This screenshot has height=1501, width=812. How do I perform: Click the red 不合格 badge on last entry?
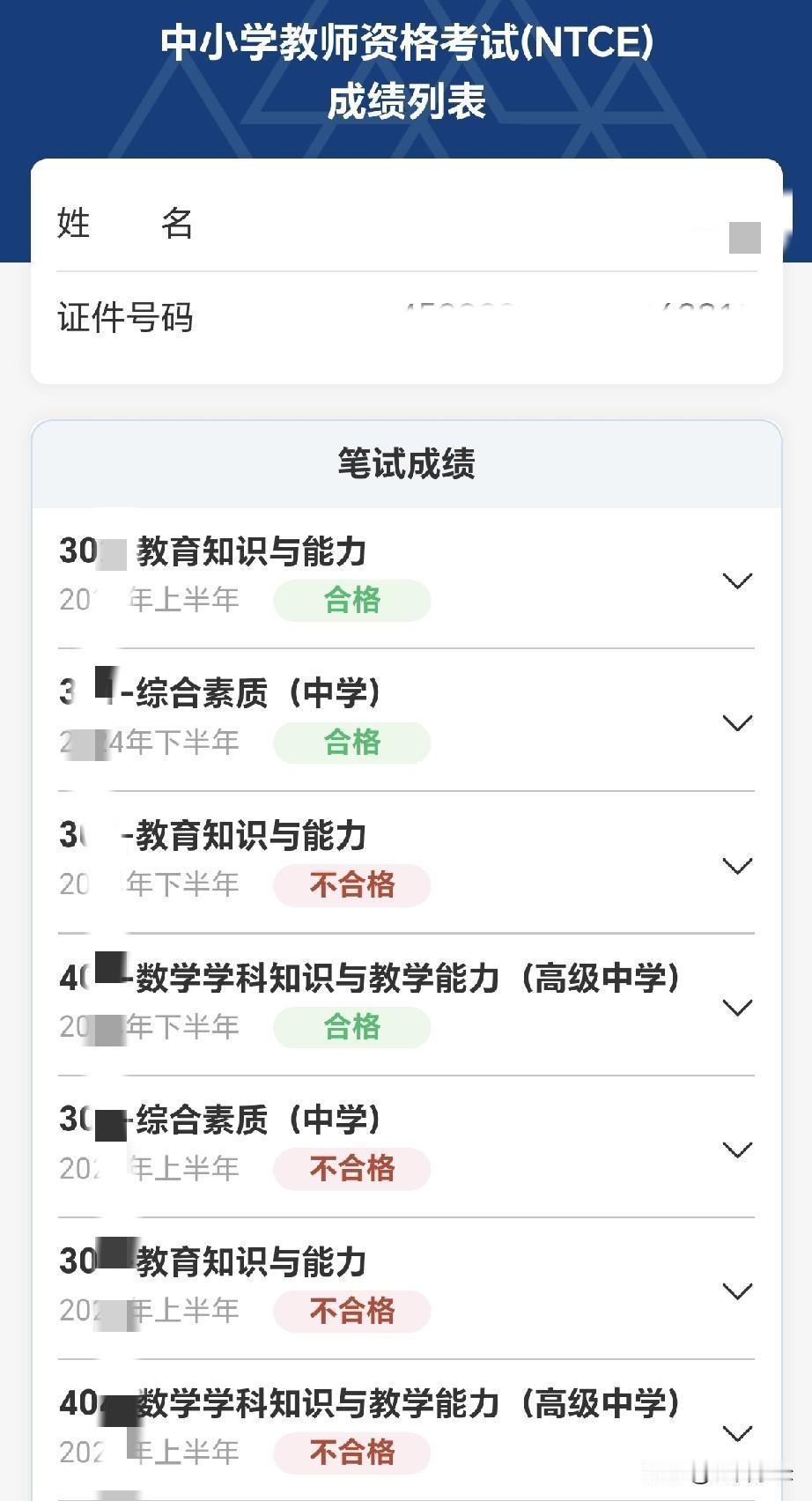click(x=351, y=1452)
